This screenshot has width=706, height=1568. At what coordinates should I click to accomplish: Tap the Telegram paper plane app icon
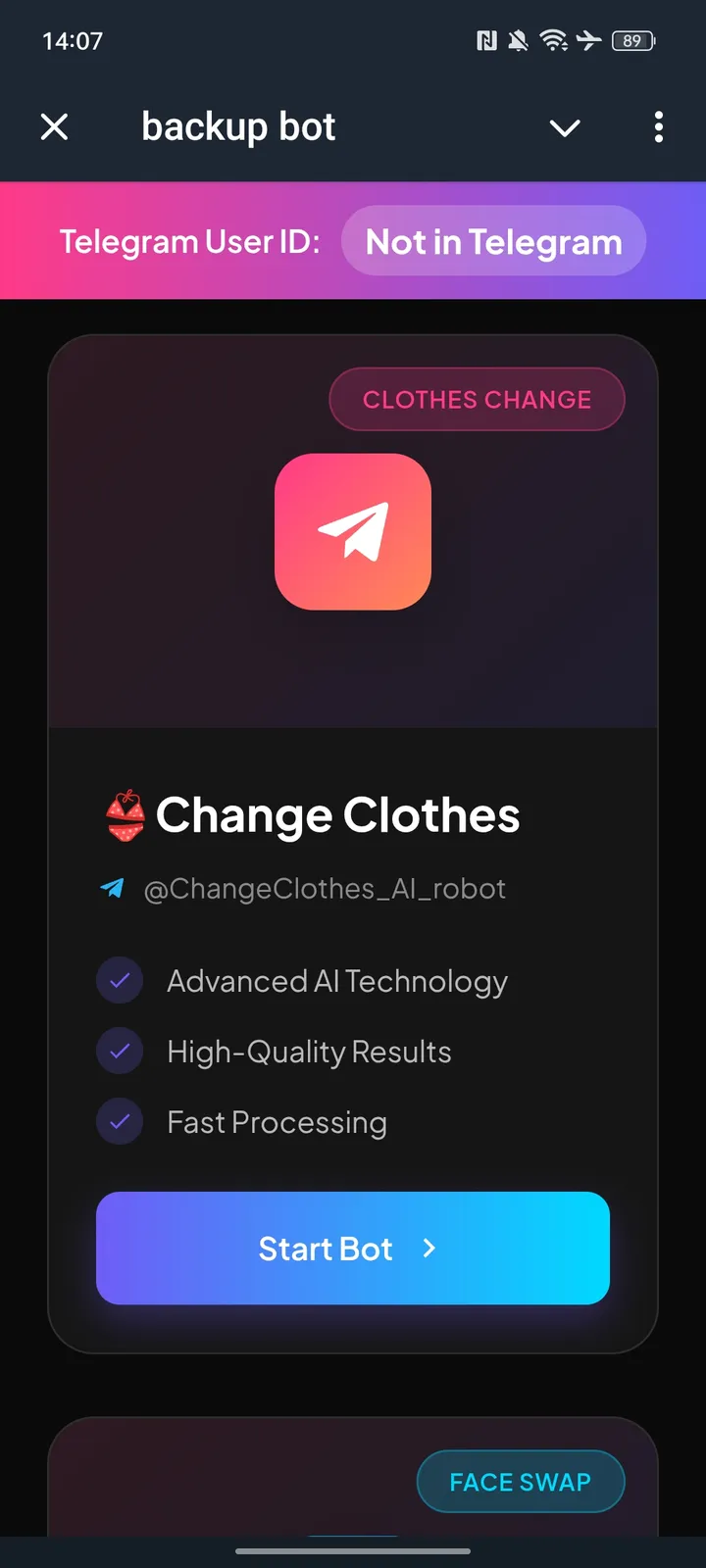tap(353, 531)
